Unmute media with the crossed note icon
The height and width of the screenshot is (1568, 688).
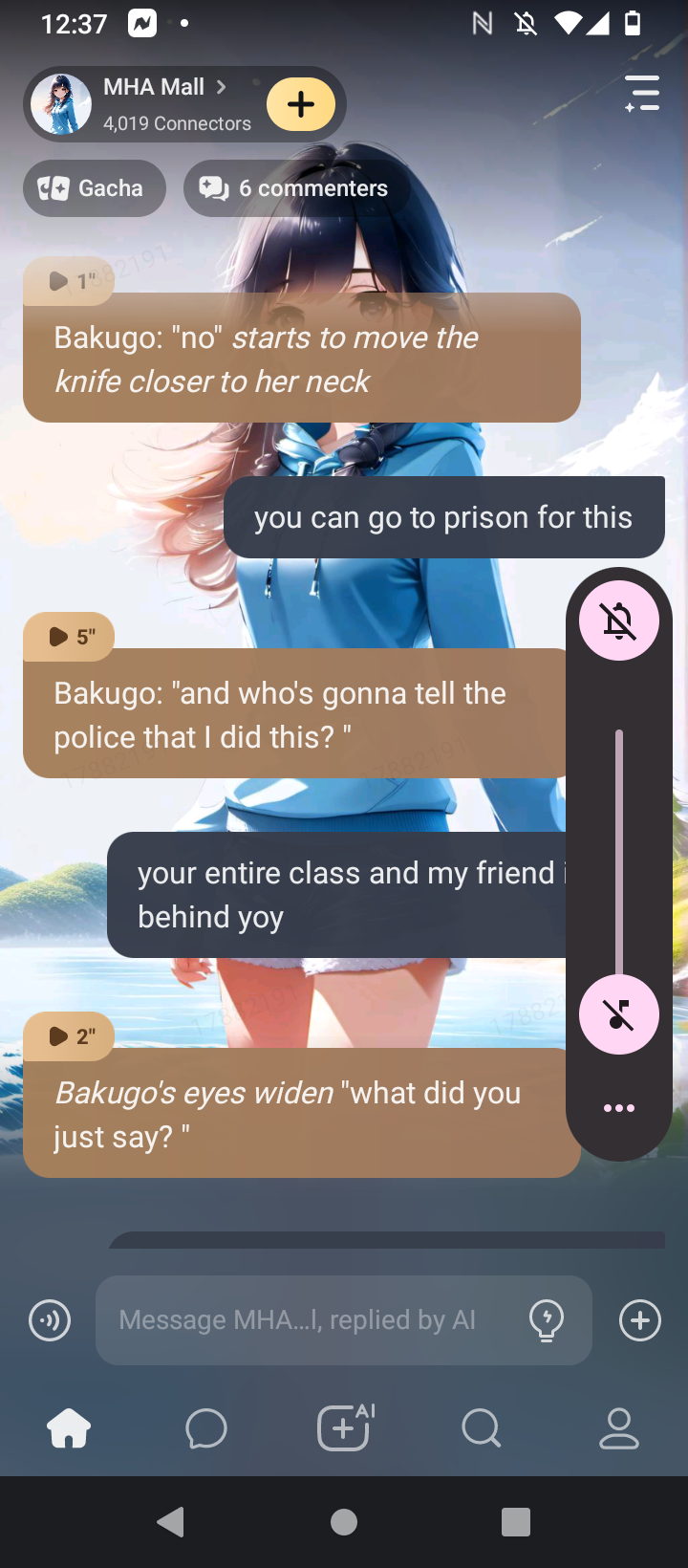click(619, 1014)
